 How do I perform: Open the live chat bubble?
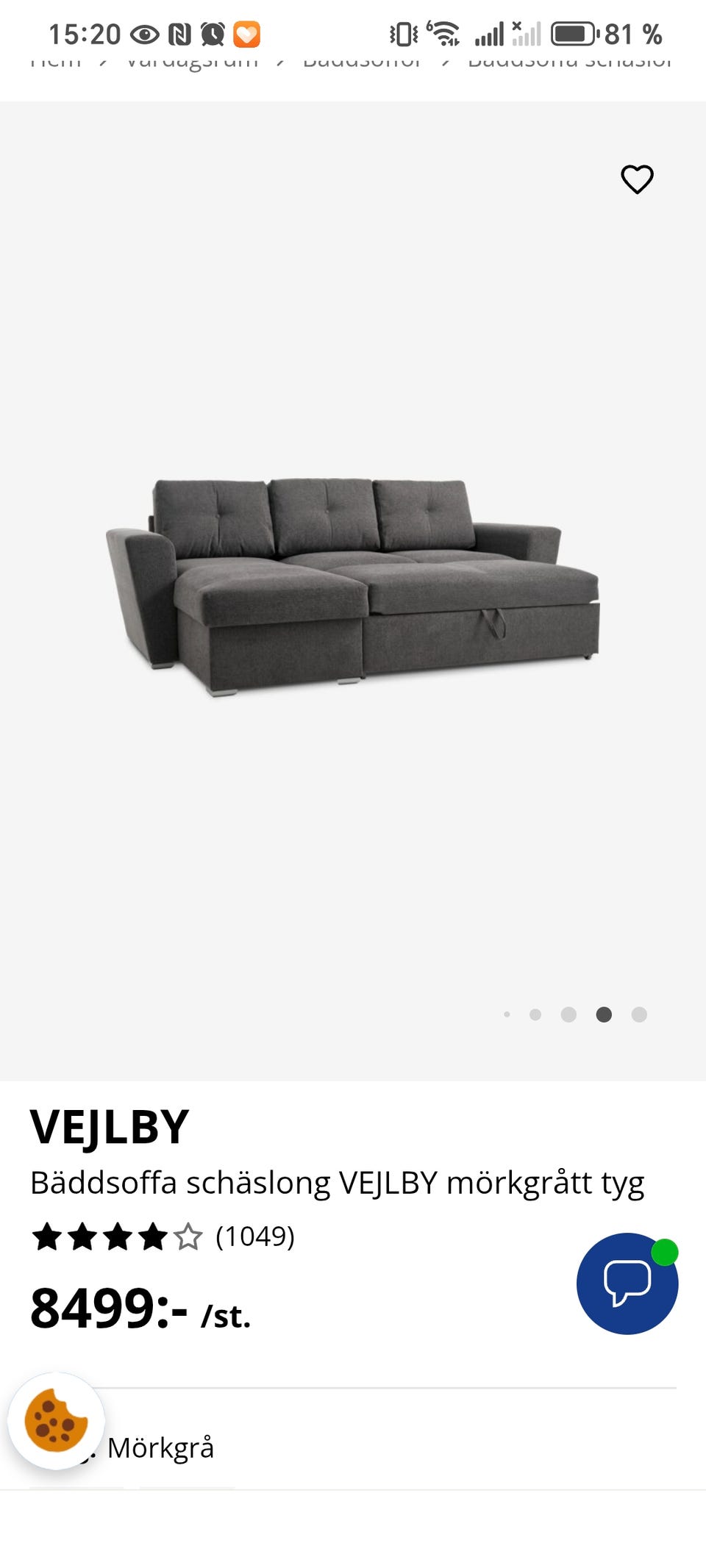click(x=627, y=1283)
